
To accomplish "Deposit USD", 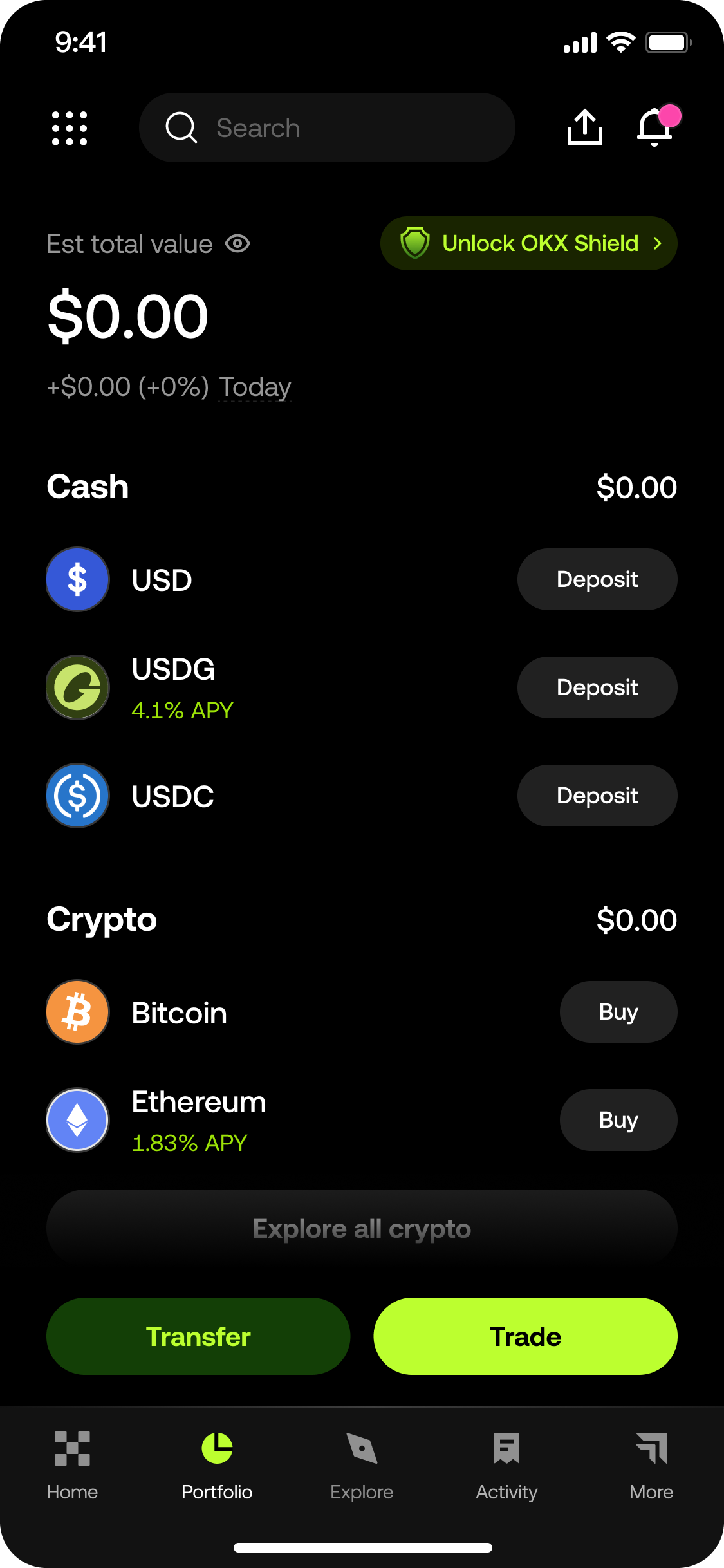I will [597, 579].
